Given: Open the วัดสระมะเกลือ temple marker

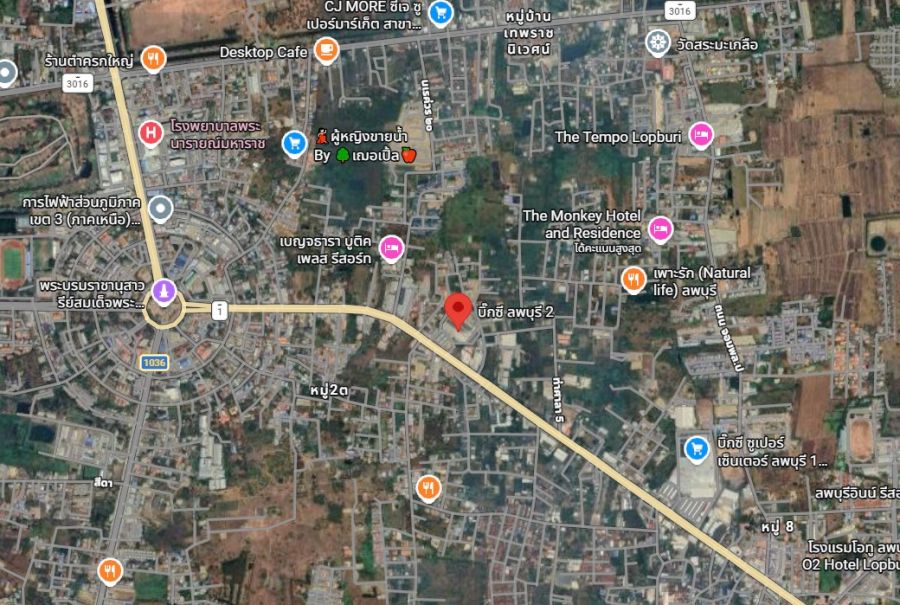Looking at the screenshot, I should pyautogui.click(x=657, y=42).
